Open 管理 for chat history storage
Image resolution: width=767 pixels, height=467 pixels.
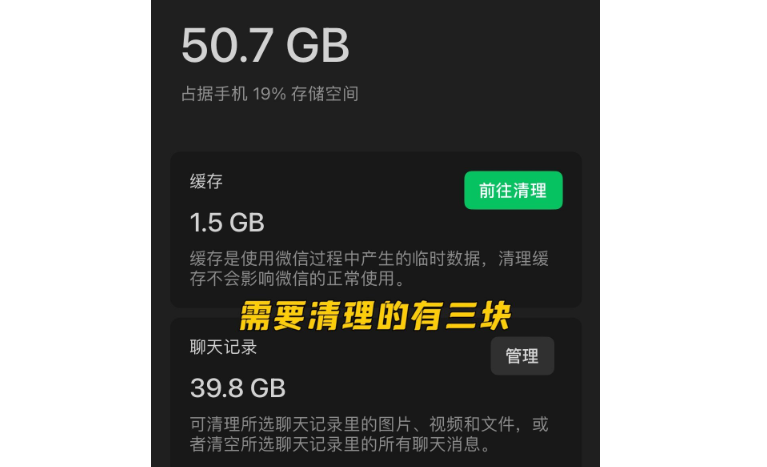[522, 356]
